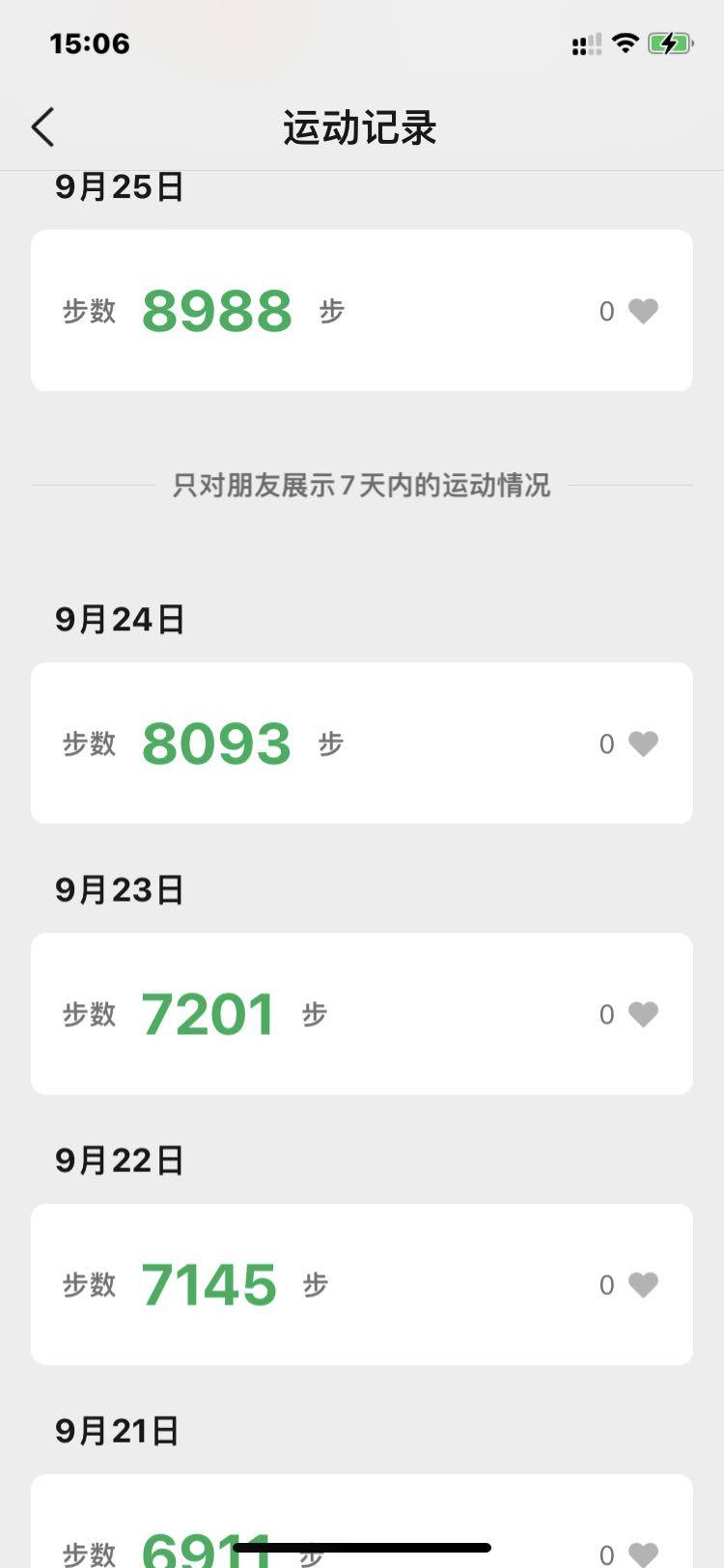Go back from the 运动记录 page
This screenshot has width=724, height=1568.
coord(43,127)
